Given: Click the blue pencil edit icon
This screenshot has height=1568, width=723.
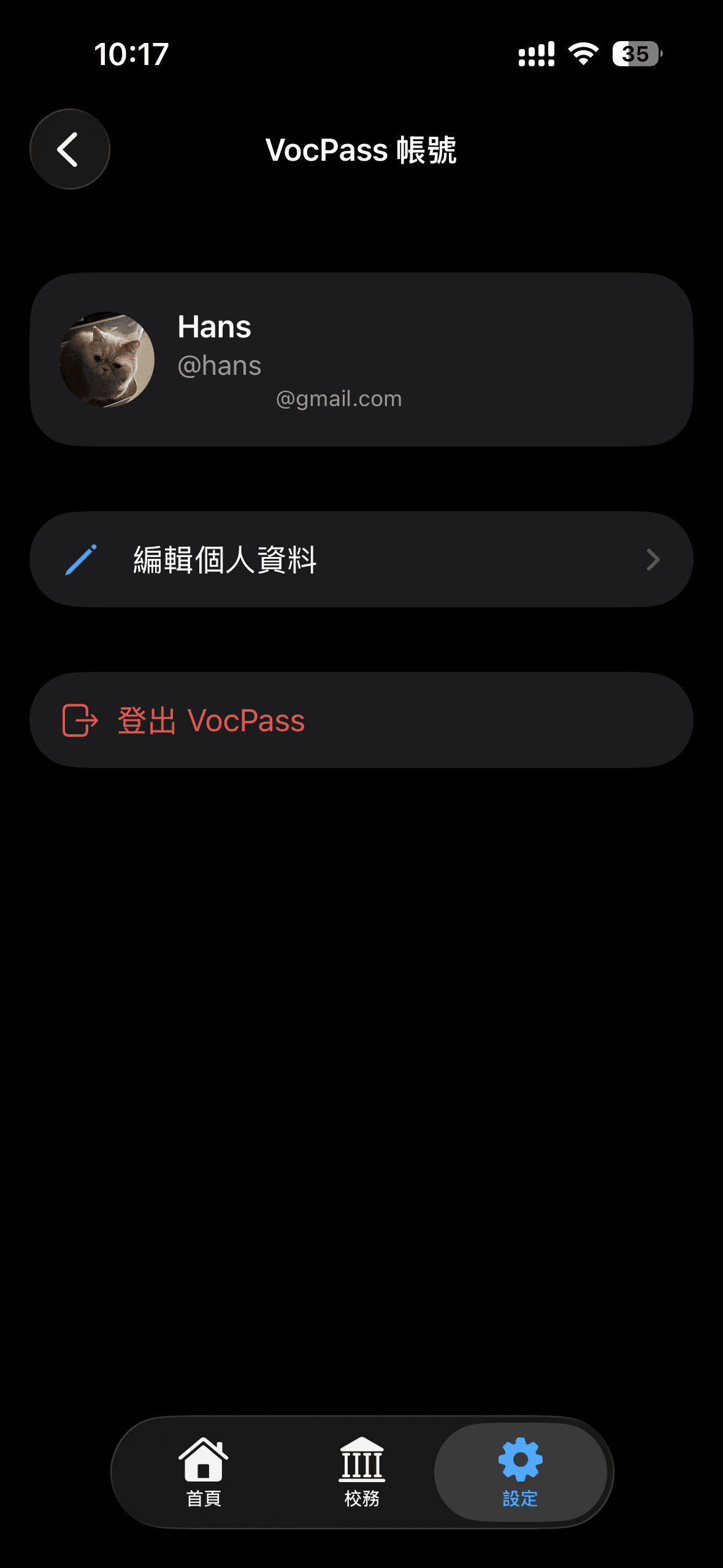Looking at the screenshot, I should click(x=83, y=558).
